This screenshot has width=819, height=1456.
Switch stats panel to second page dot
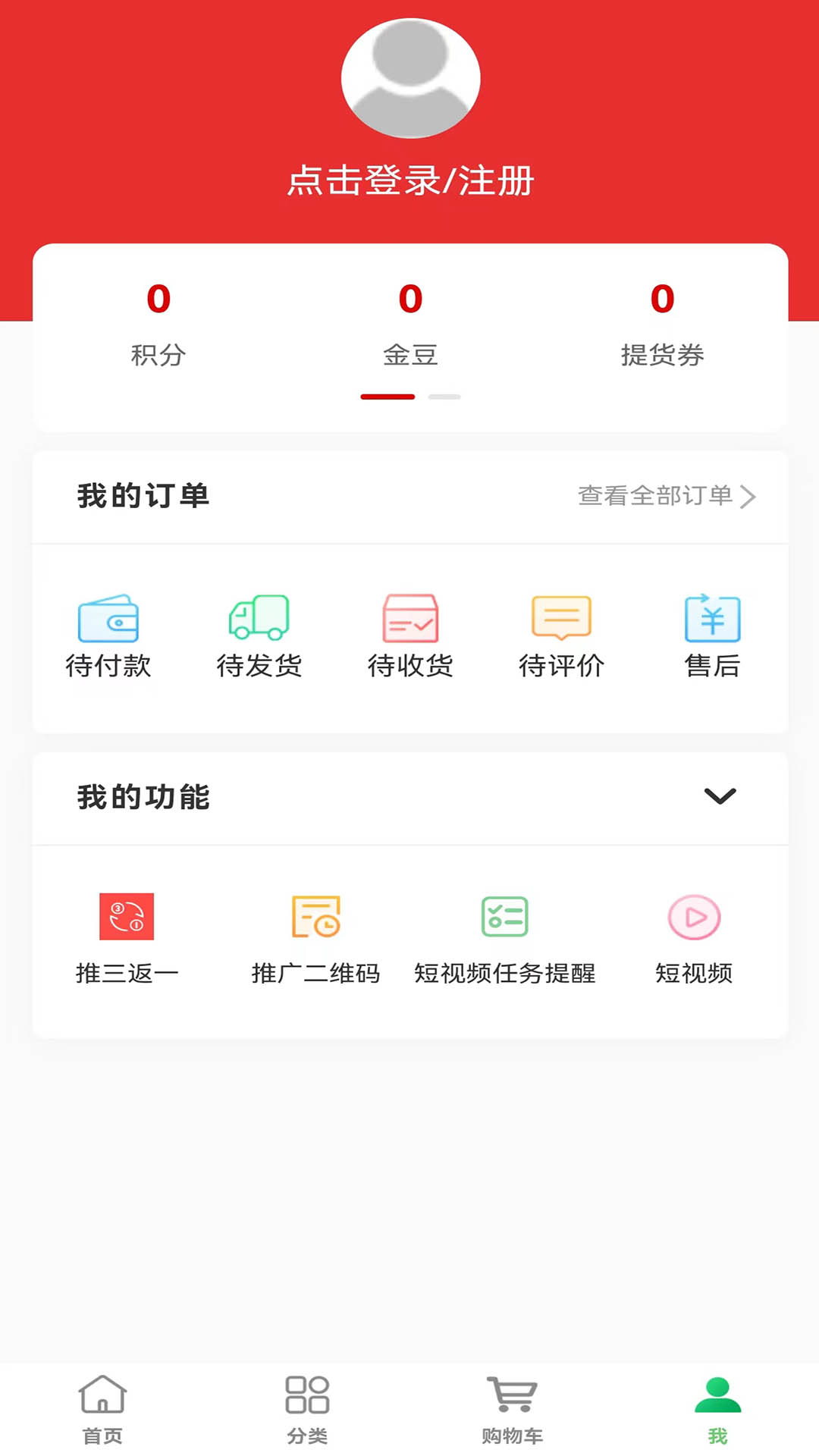pos(446,397)
